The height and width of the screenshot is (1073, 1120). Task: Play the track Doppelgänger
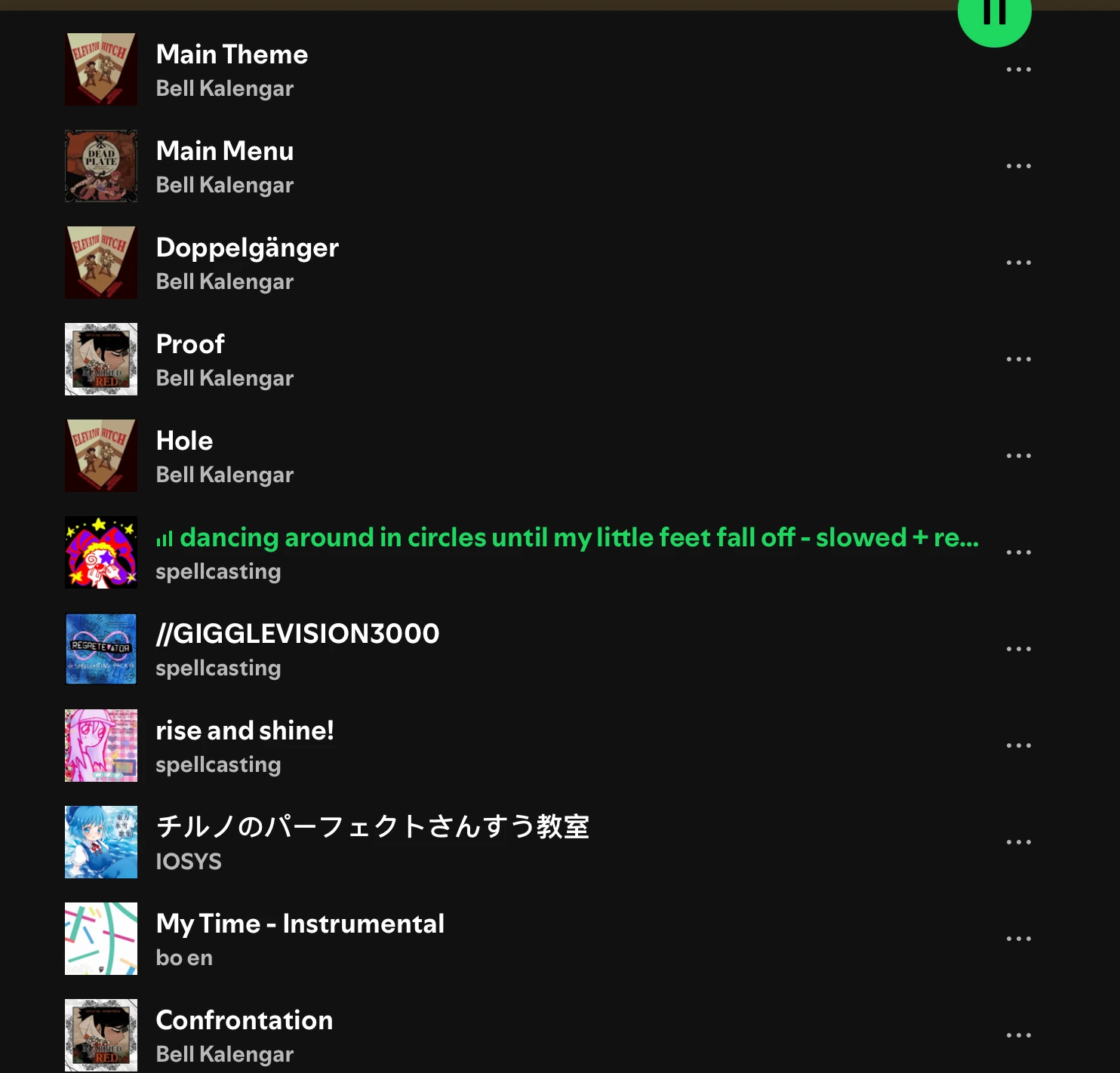click(x=247, y=248)
